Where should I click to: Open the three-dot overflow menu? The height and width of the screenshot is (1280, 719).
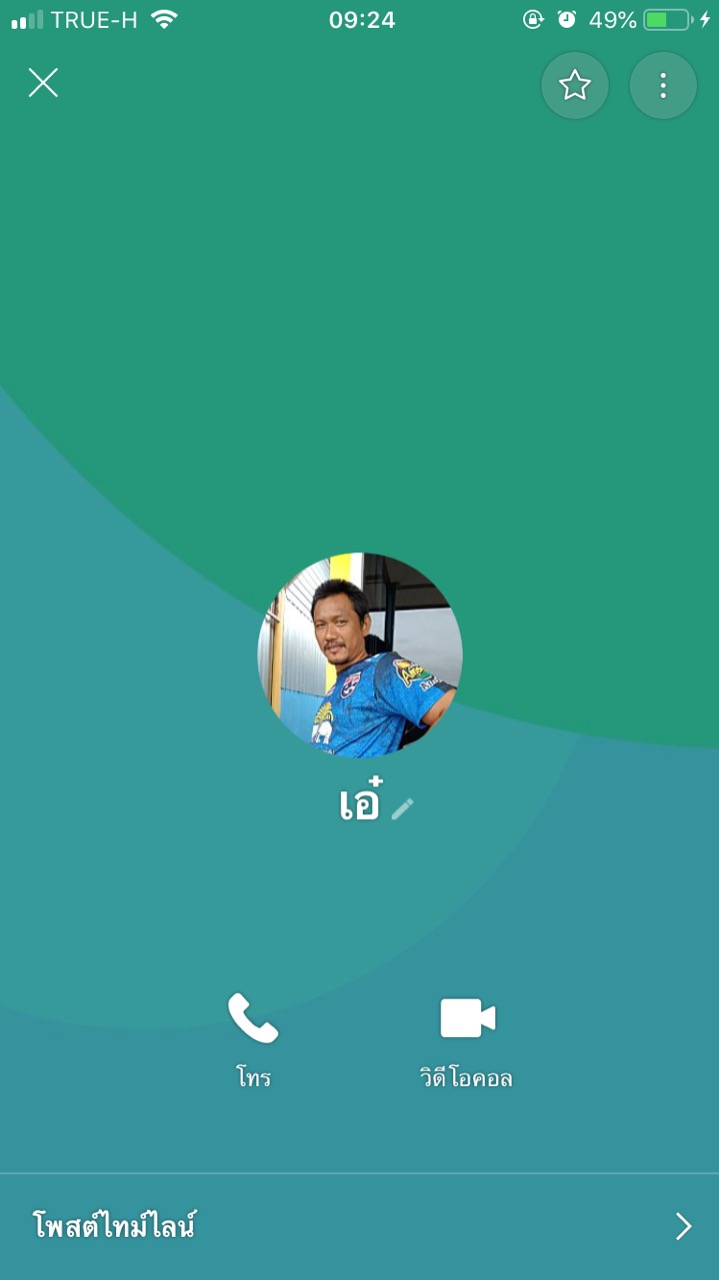coord(662,86)
